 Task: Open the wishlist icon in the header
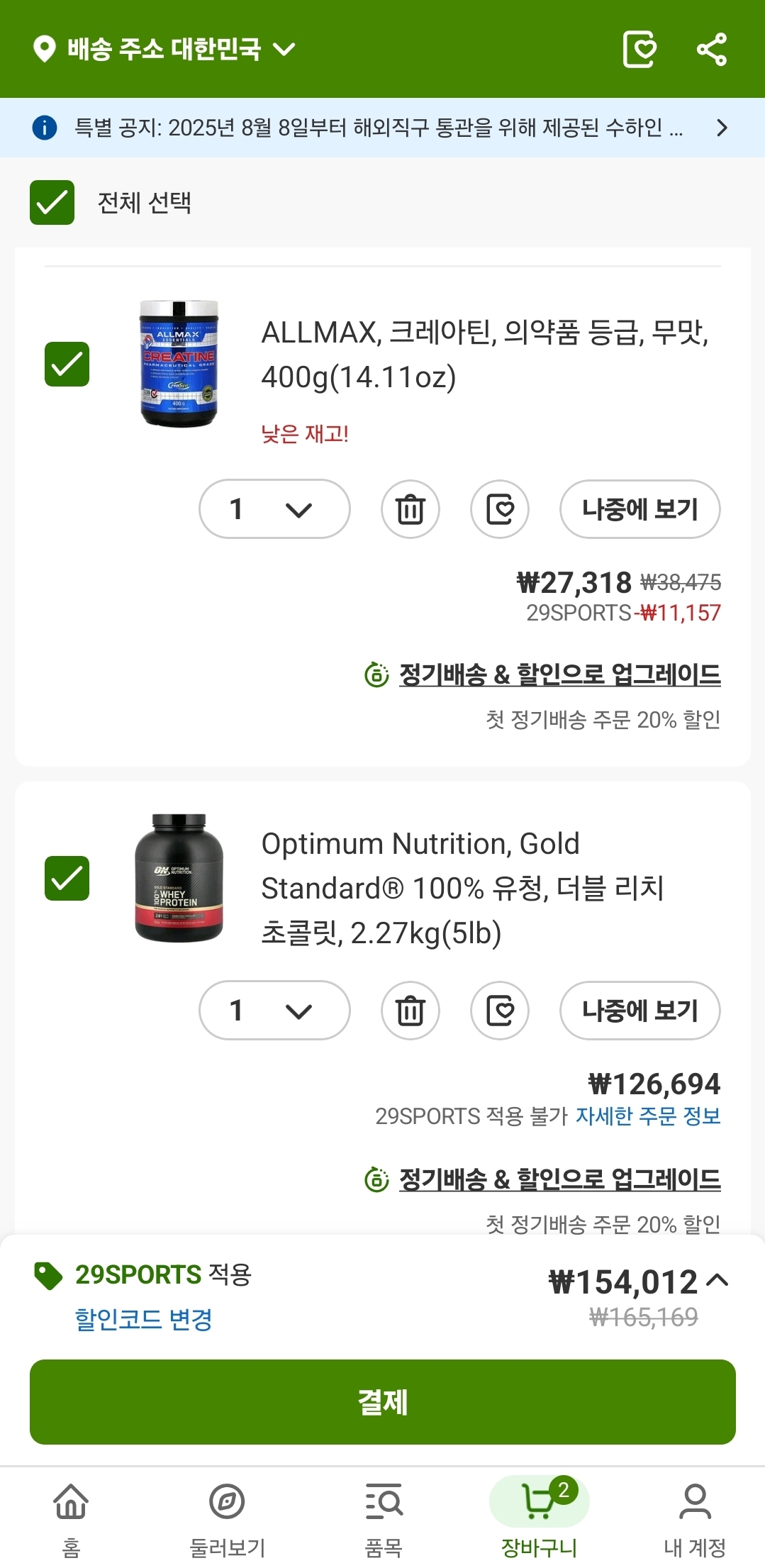pyautogui.click(x=639, y=49)
